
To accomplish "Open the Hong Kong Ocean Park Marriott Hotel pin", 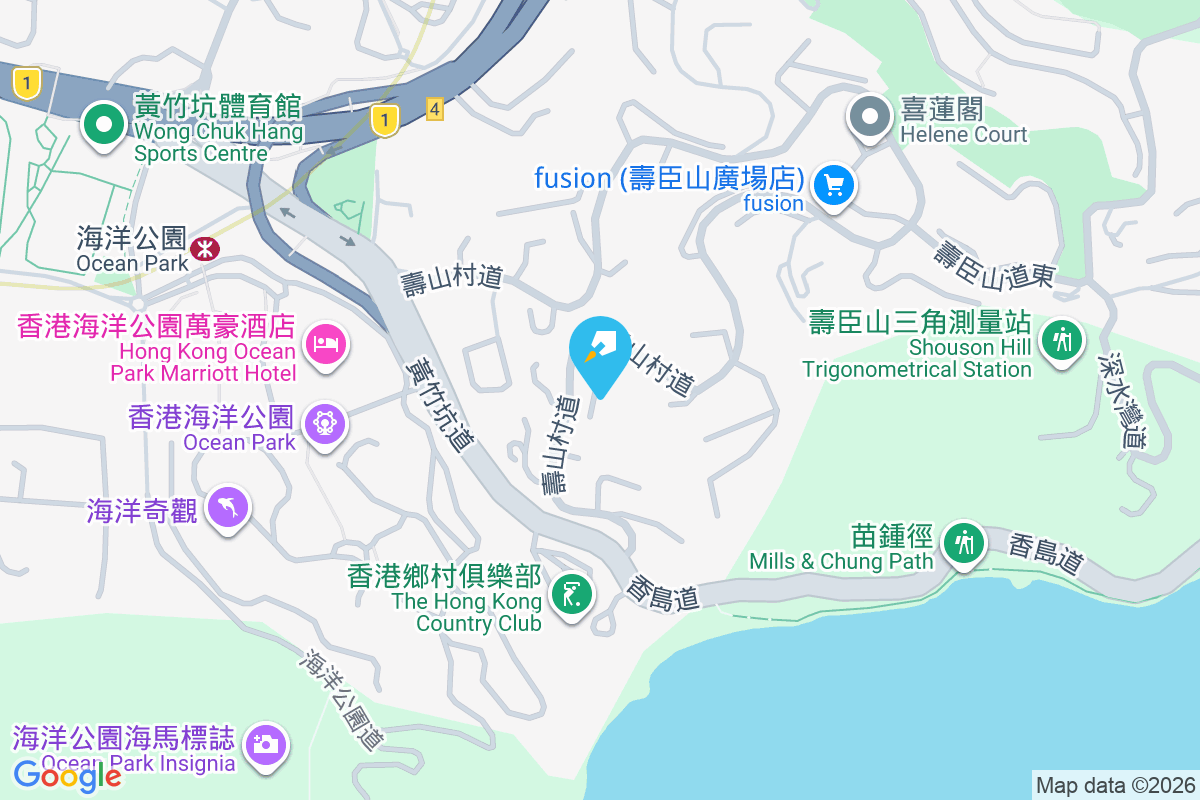I will (325, 346).
